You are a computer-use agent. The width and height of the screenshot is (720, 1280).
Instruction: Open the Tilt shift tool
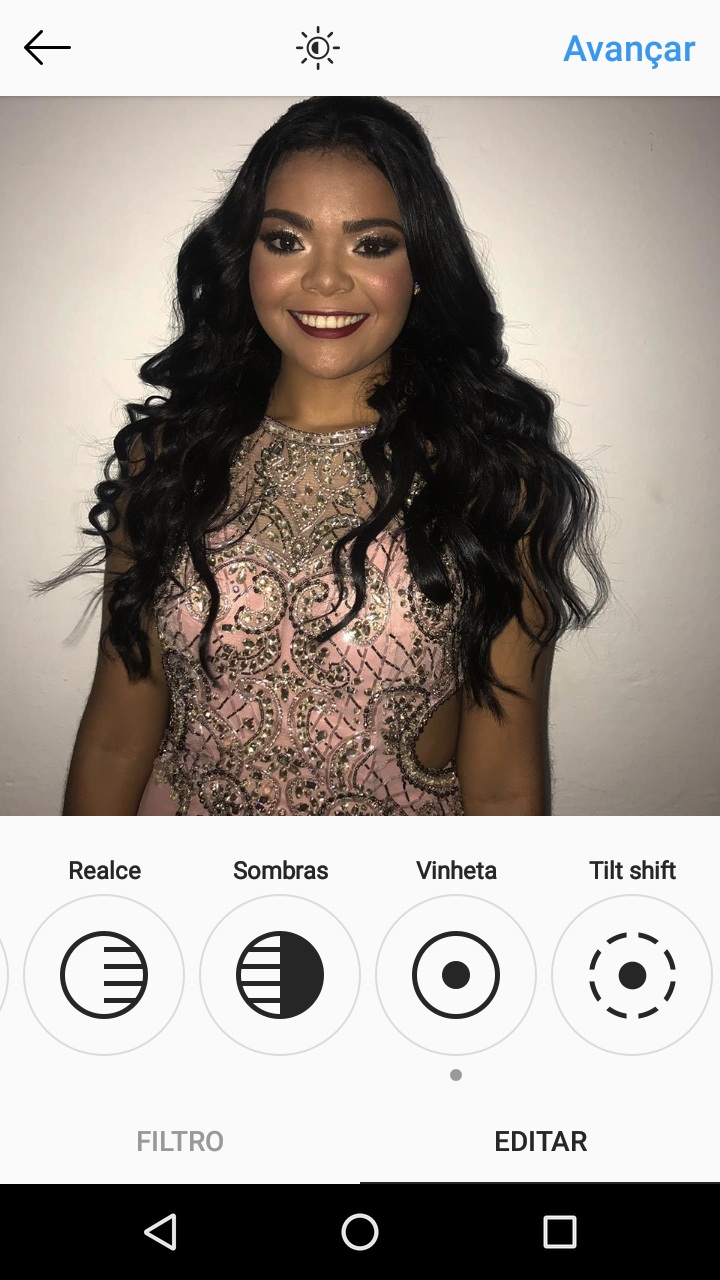632,974
